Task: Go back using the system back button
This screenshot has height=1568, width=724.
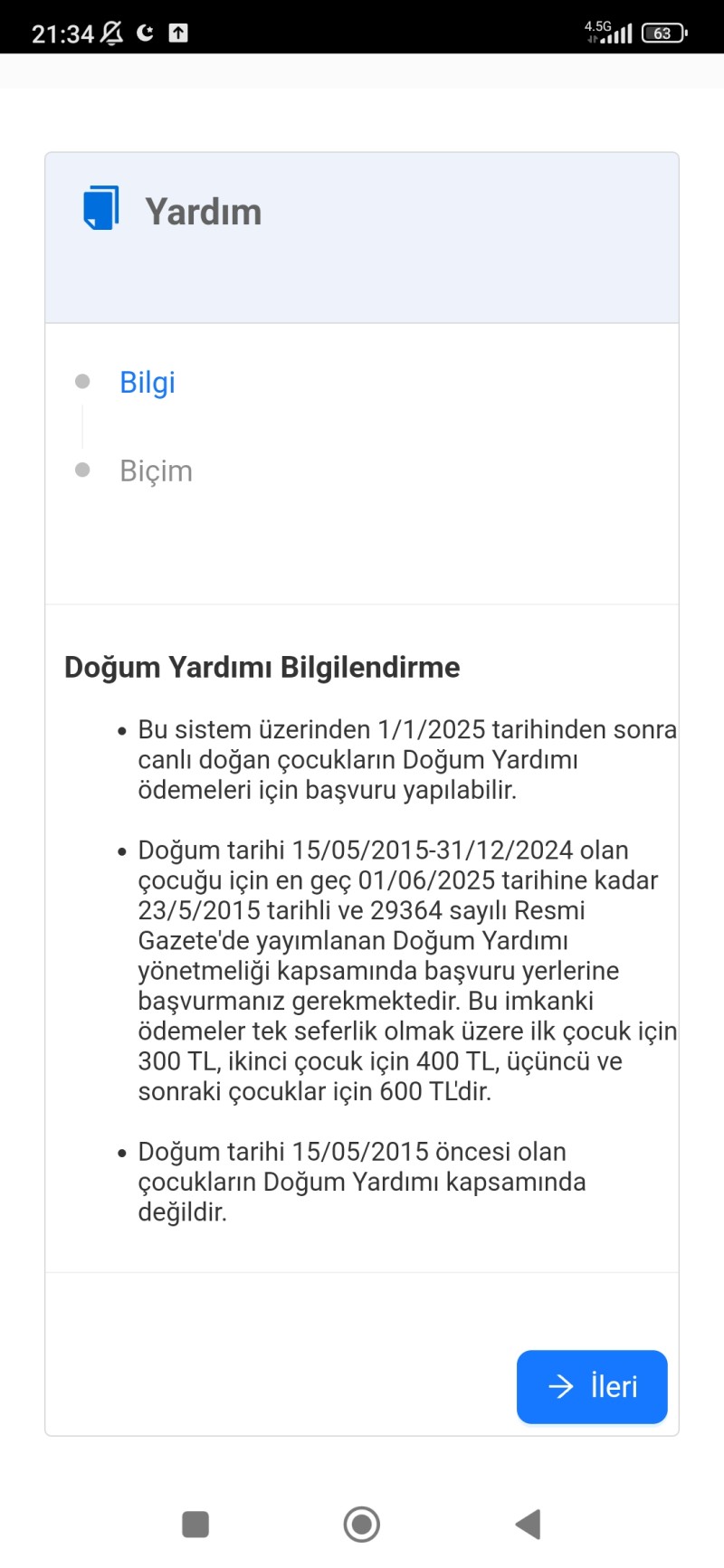Action: (x=529, y=1524)
